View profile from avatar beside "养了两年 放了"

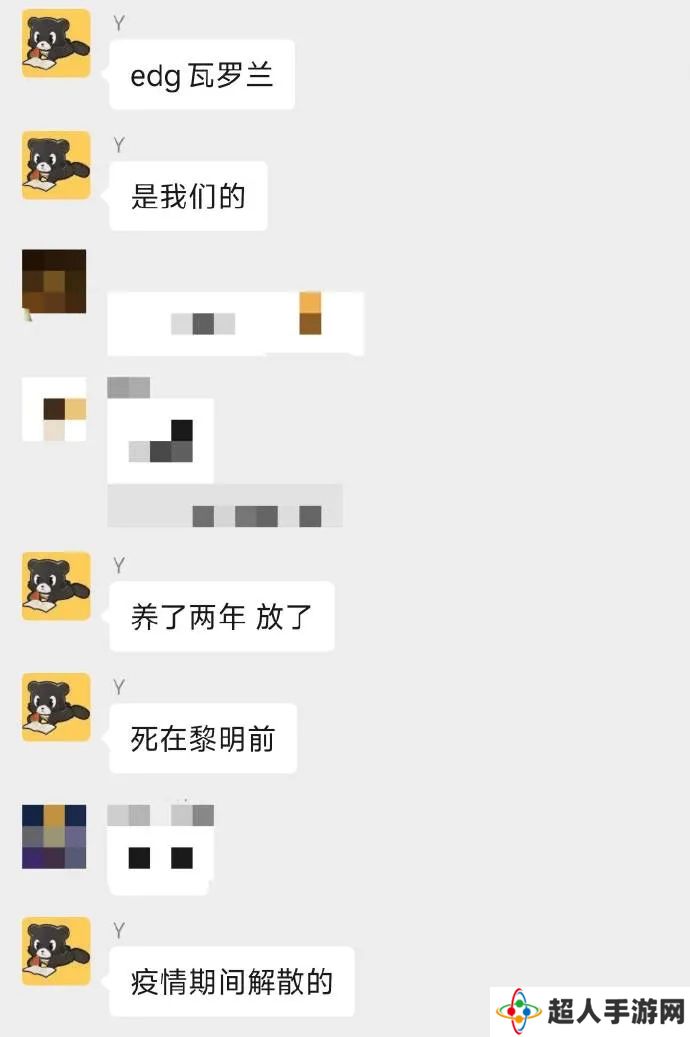pyautogui.click(x=56, y=586)
